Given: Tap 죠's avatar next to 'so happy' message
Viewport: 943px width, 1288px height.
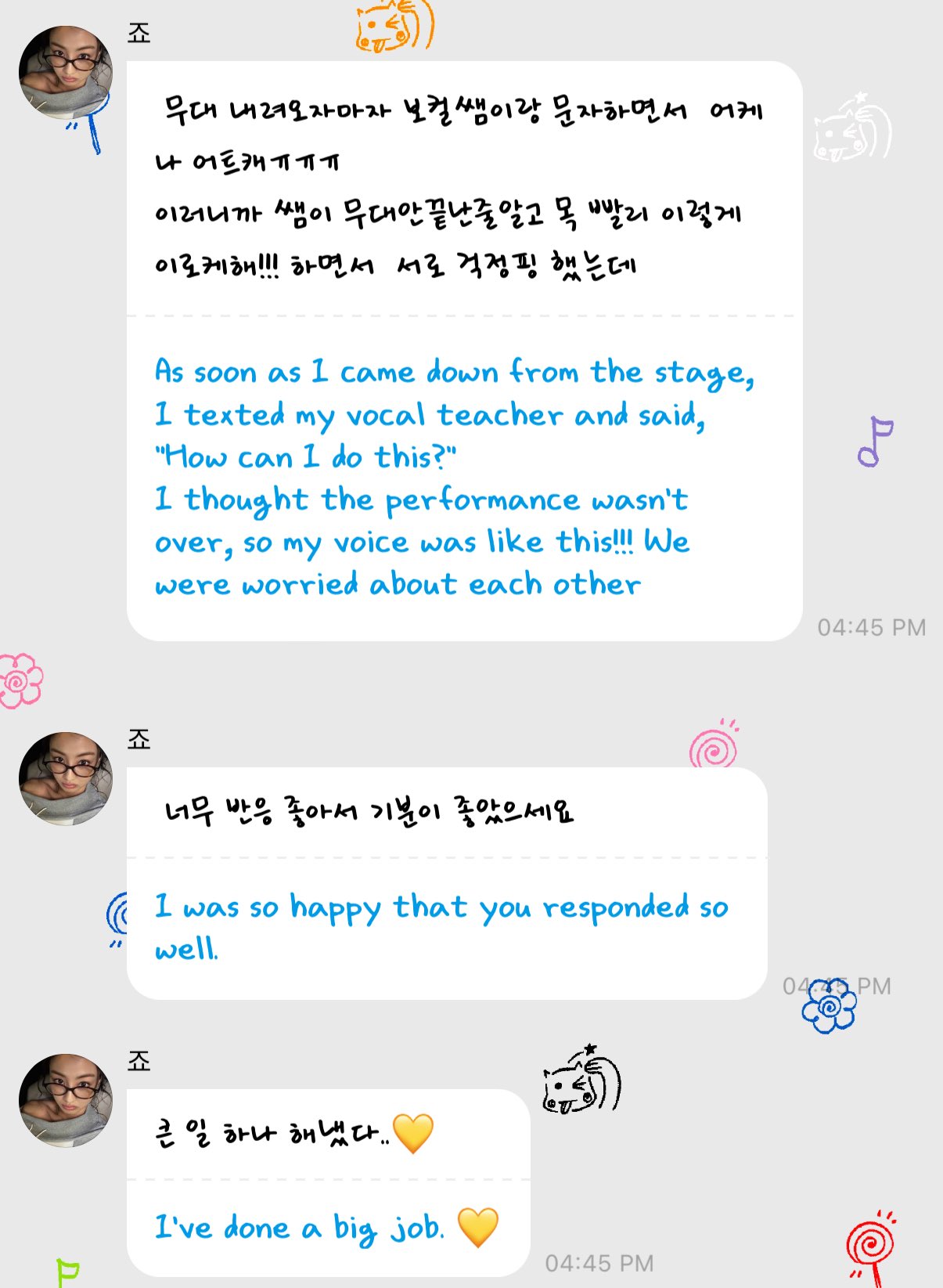Looking at the screenshot, I should click(66, 779).
